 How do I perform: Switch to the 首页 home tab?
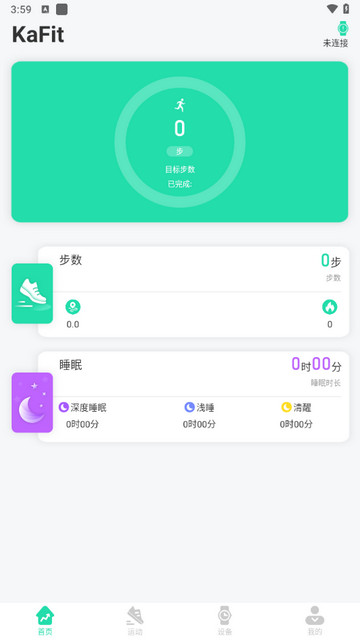coord(45,620)
